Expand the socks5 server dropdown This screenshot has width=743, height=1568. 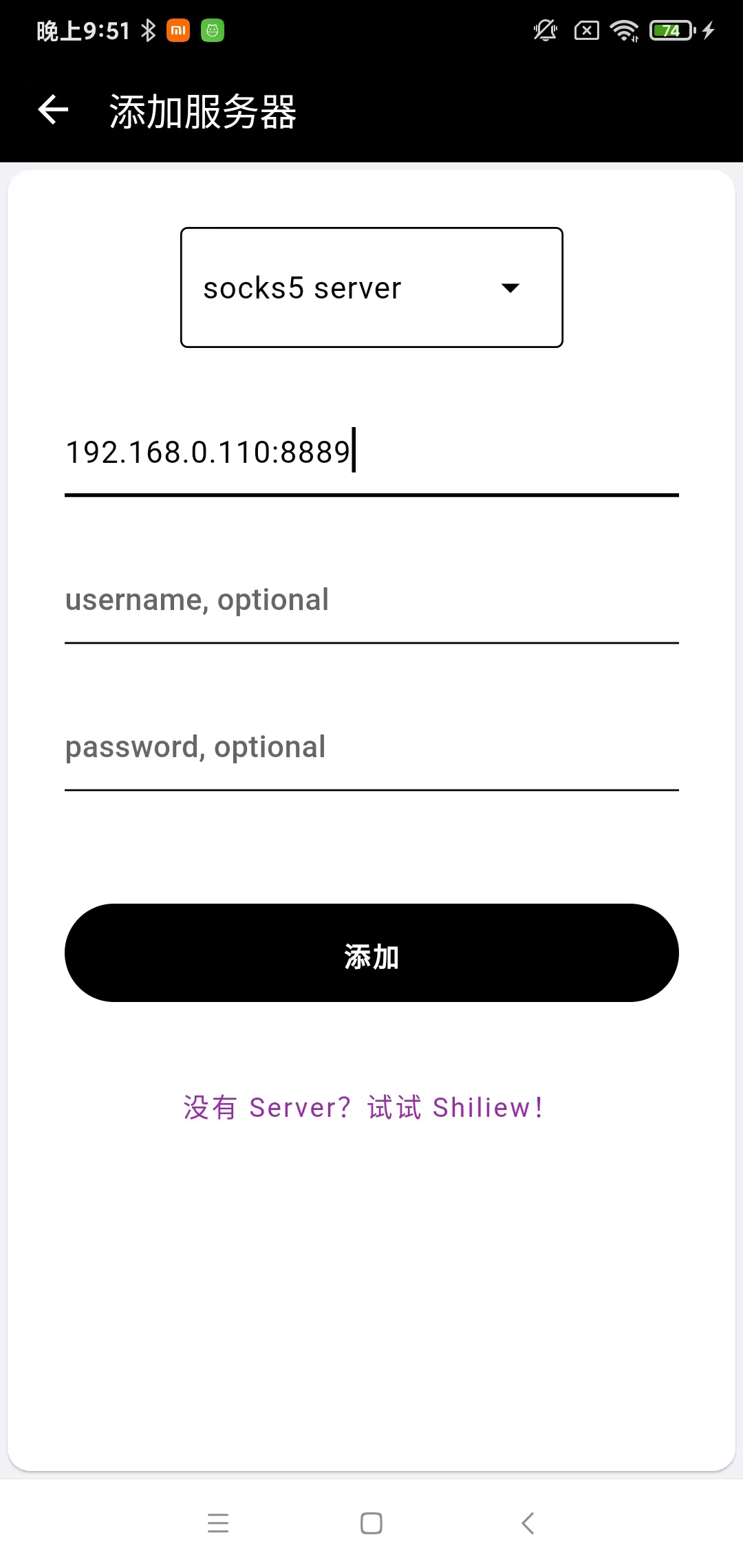[371, 287]
